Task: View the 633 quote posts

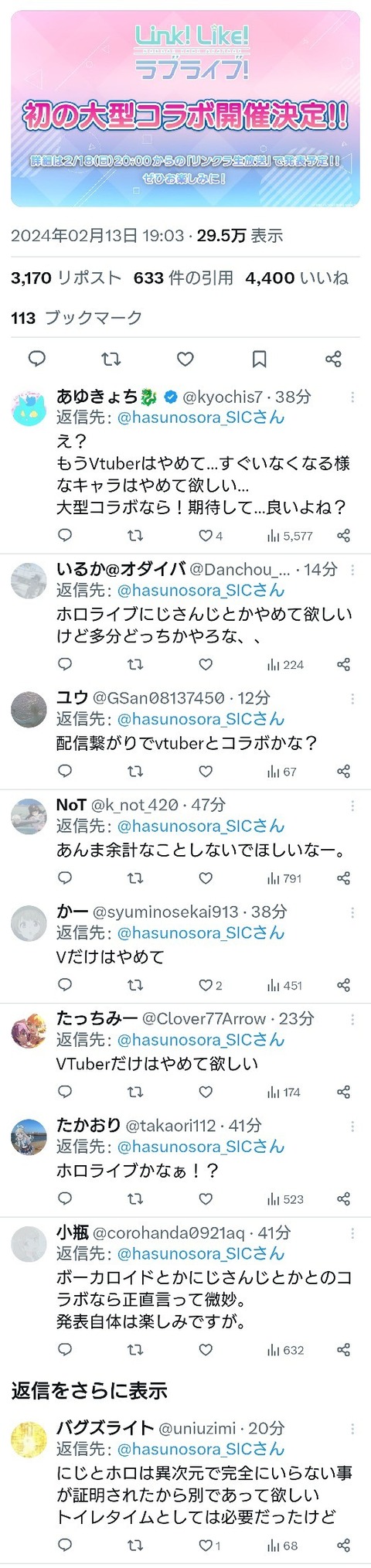Action: [183, 278]
